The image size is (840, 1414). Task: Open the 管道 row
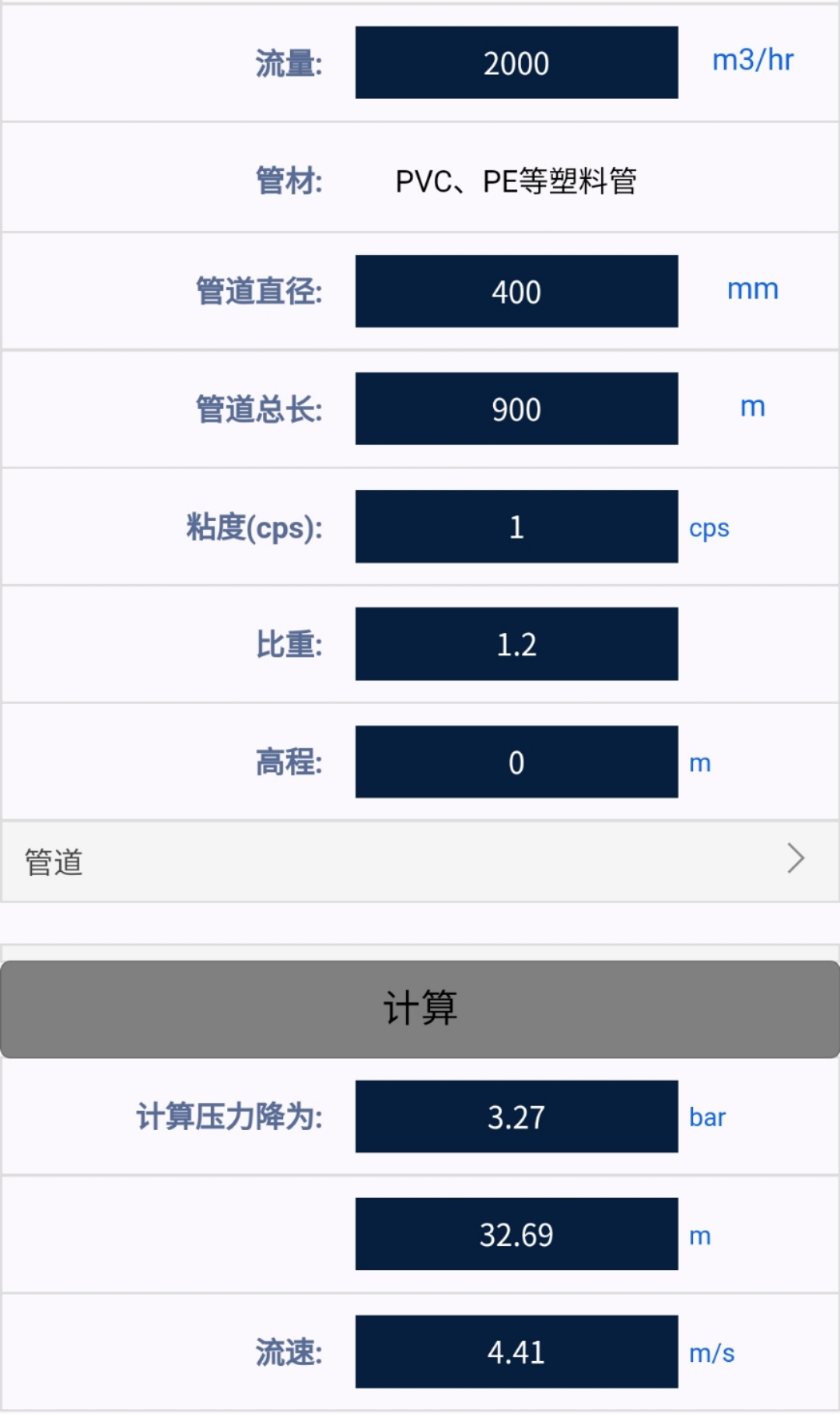click(x=420, y=862)
